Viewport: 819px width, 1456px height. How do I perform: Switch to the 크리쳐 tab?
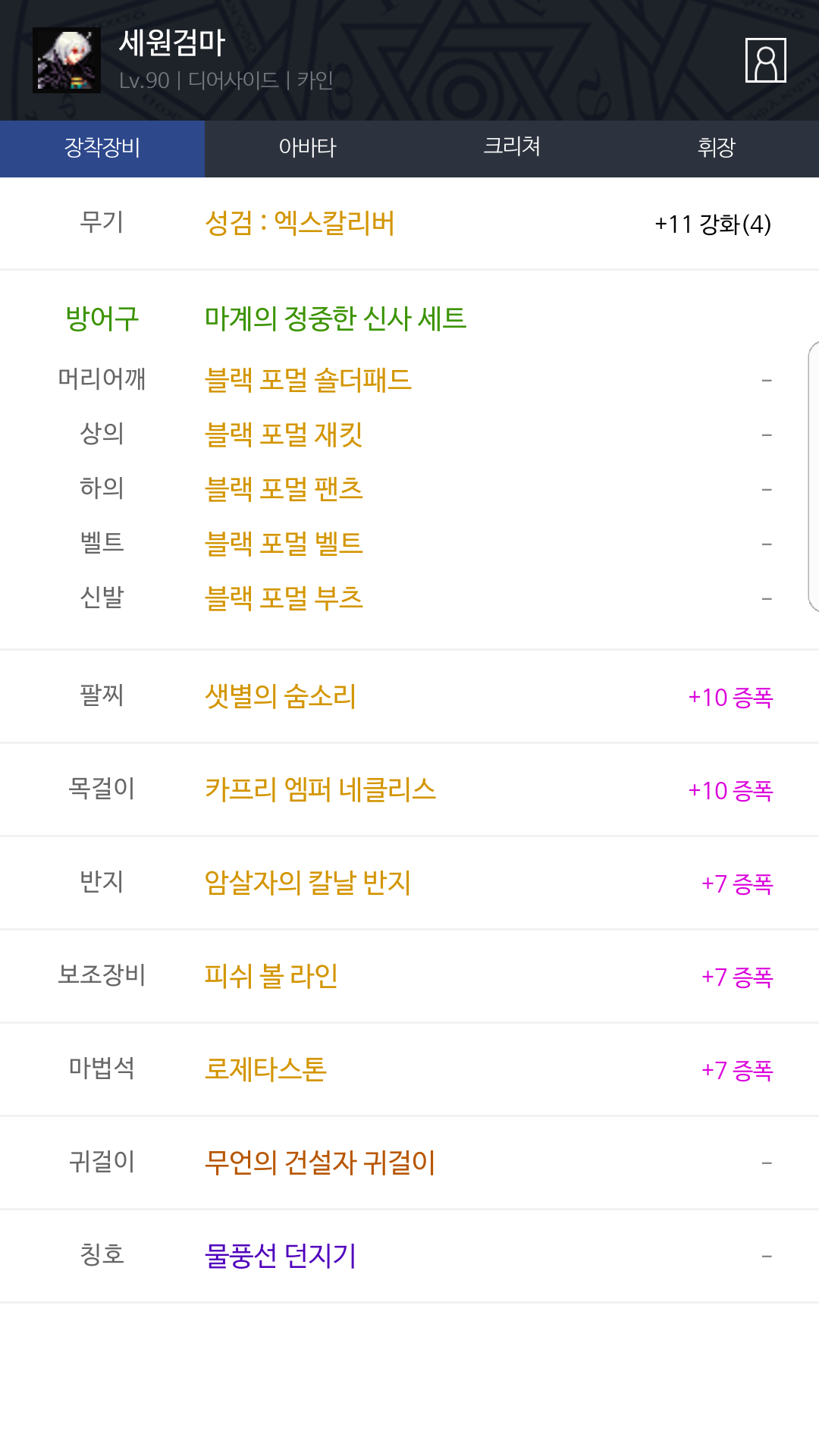(x=512, y=148)
